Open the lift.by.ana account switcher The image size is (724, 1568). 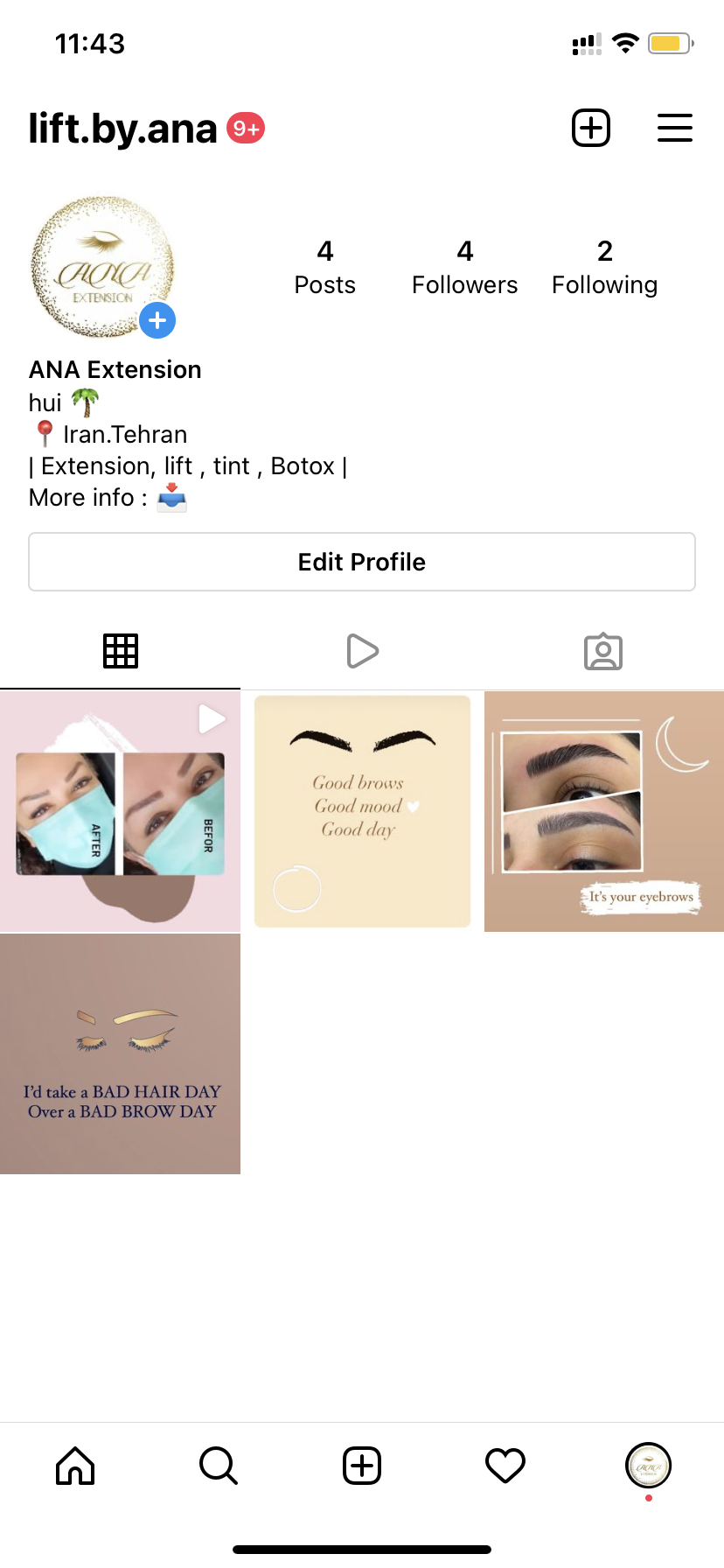(122, 129)
